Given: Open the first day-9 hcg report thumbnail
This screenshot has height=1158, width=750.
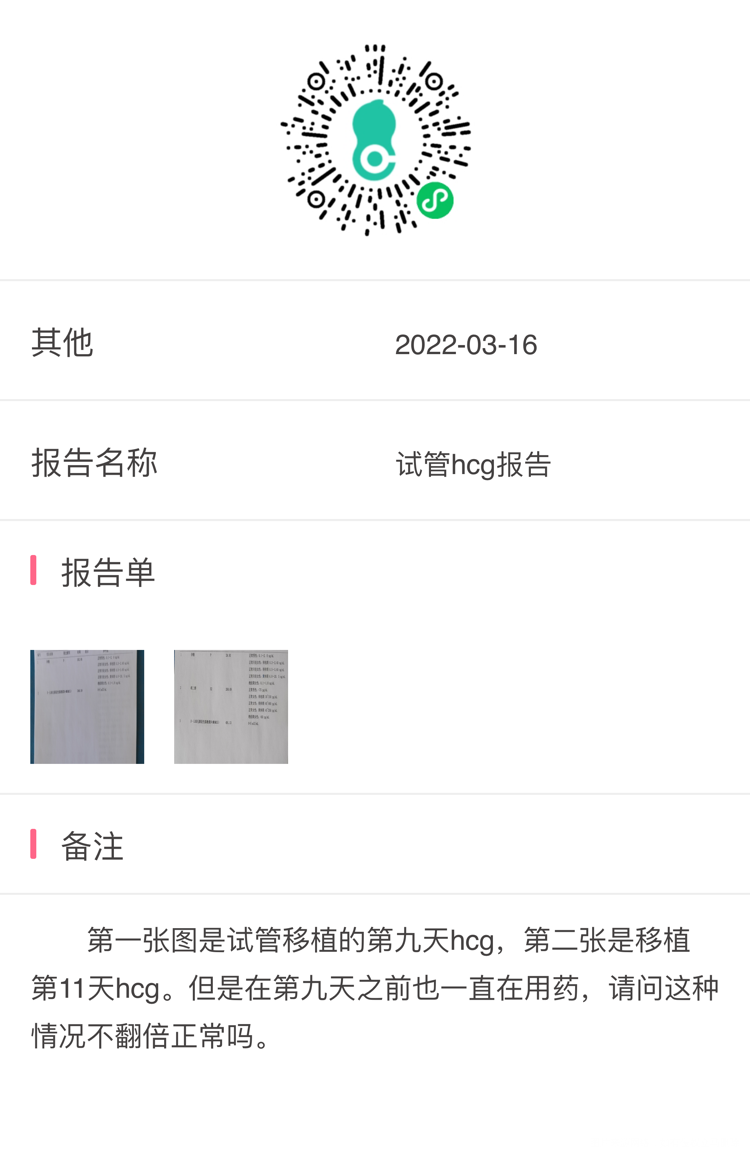Looking at the screenshot, I should point(86,706).
